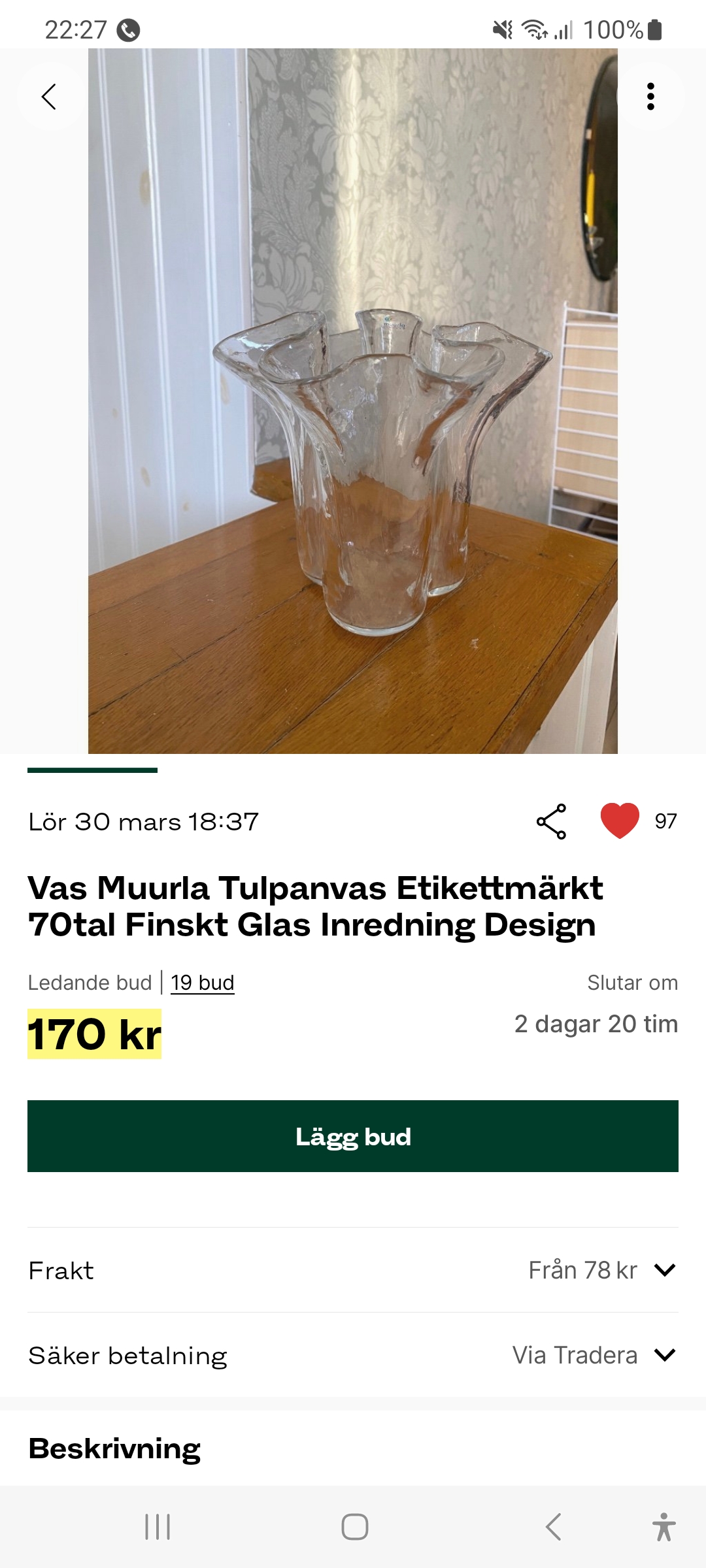Go to the phone's home screen
This screenshot has height=1568, width=706.
(354, 1527)
